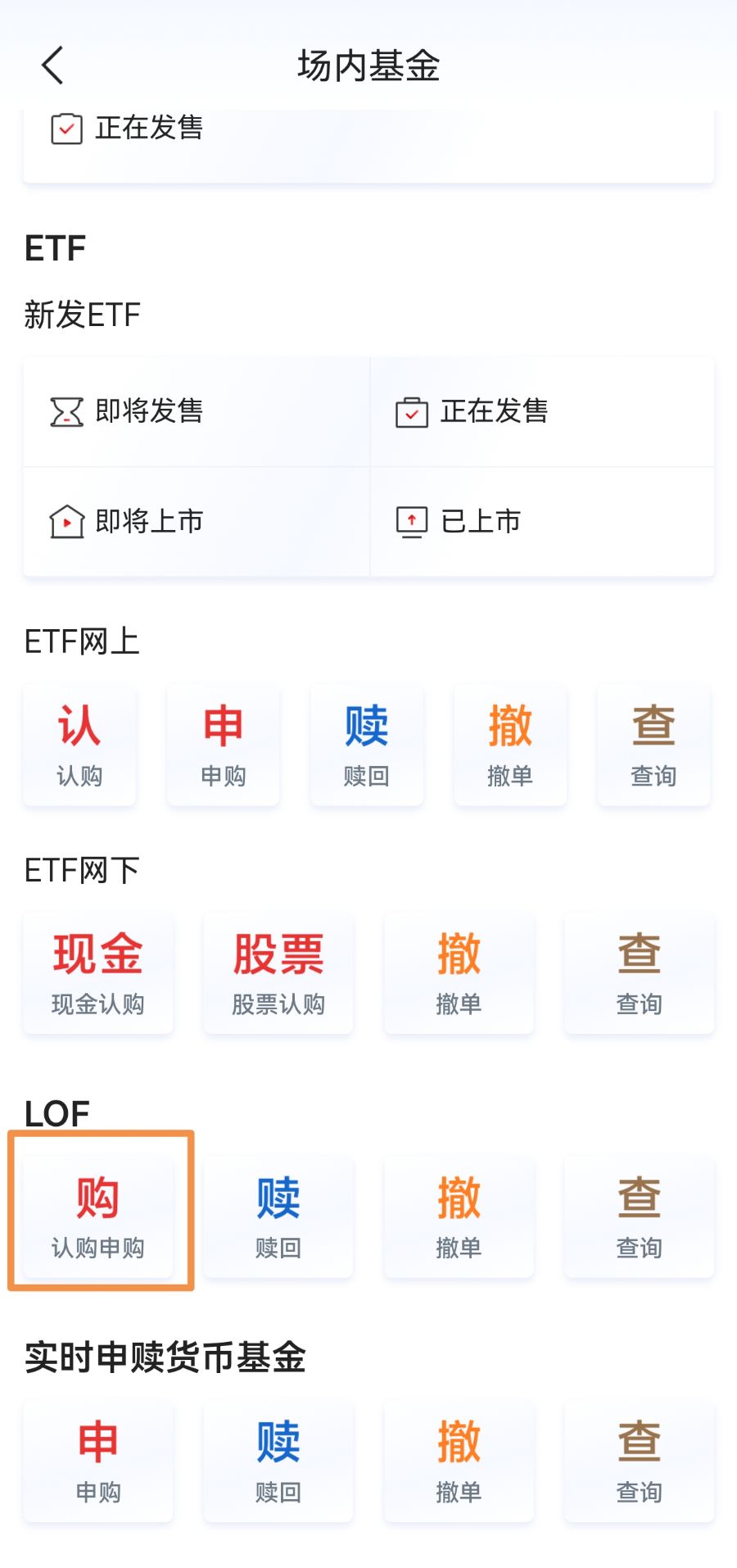The height and width of the screenshot is (1568, 737).
Task: Choose 现金认购 under ETF网下
Action: tap(98, 974)
